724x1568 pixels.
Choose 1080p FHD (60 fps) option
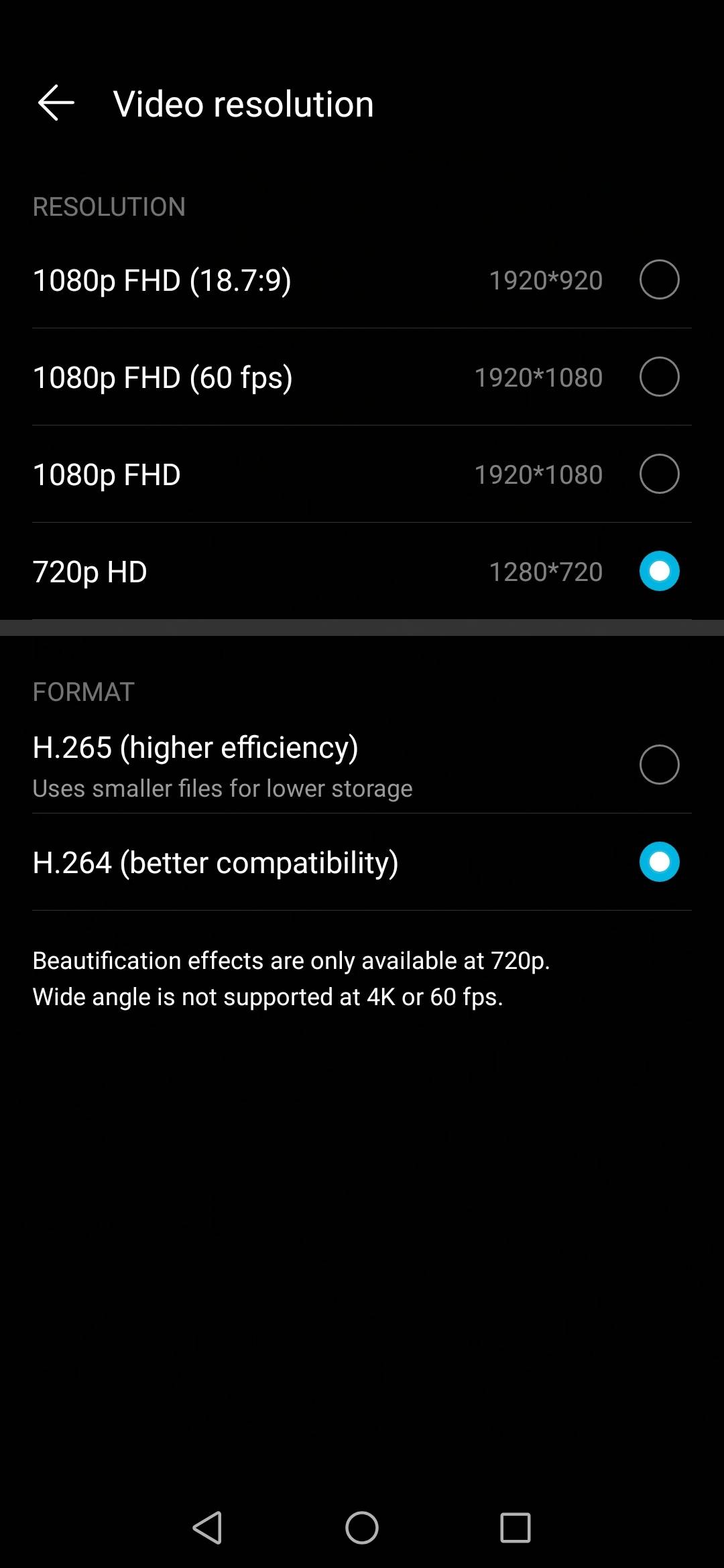tap(362, 377)
